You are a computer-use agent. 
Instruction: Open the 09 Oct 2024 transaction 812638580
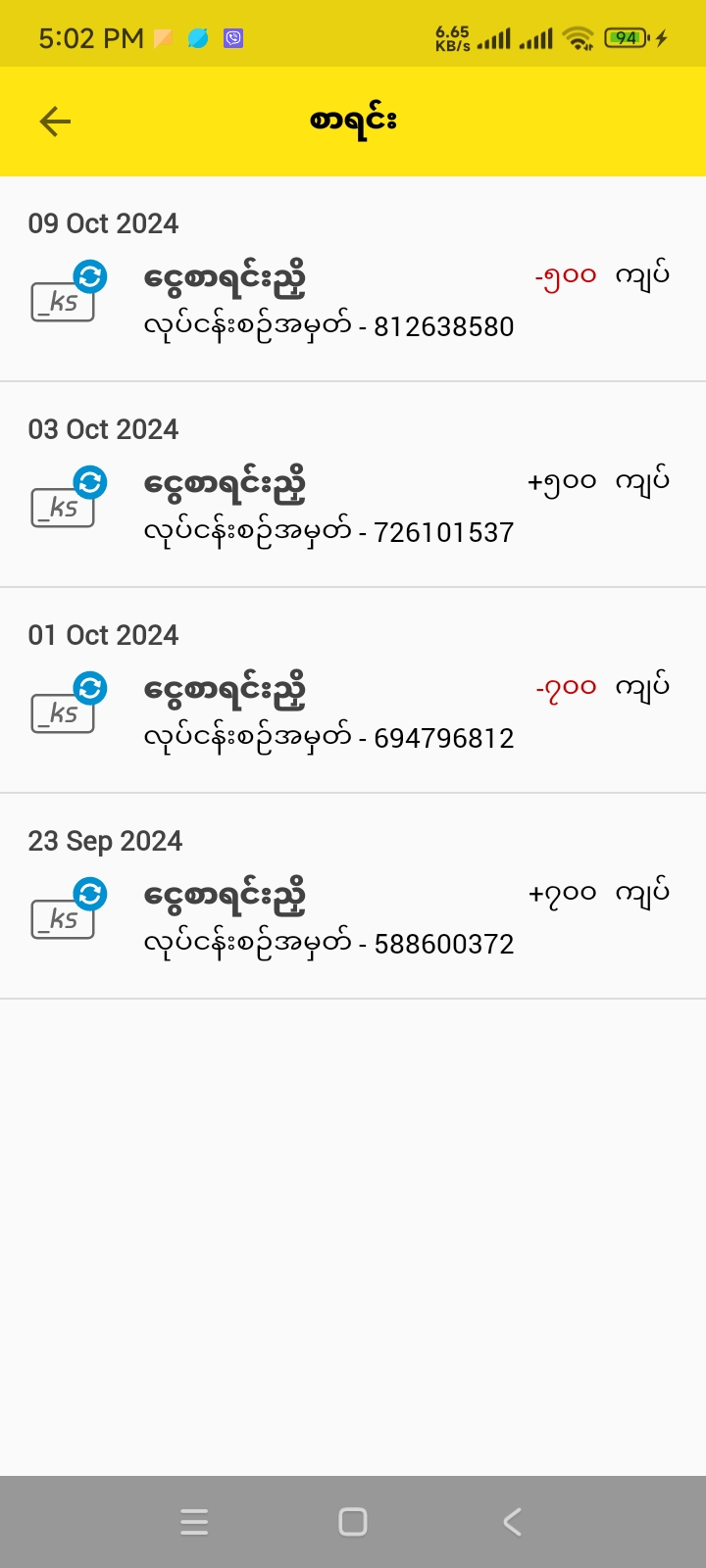point(353,301)
